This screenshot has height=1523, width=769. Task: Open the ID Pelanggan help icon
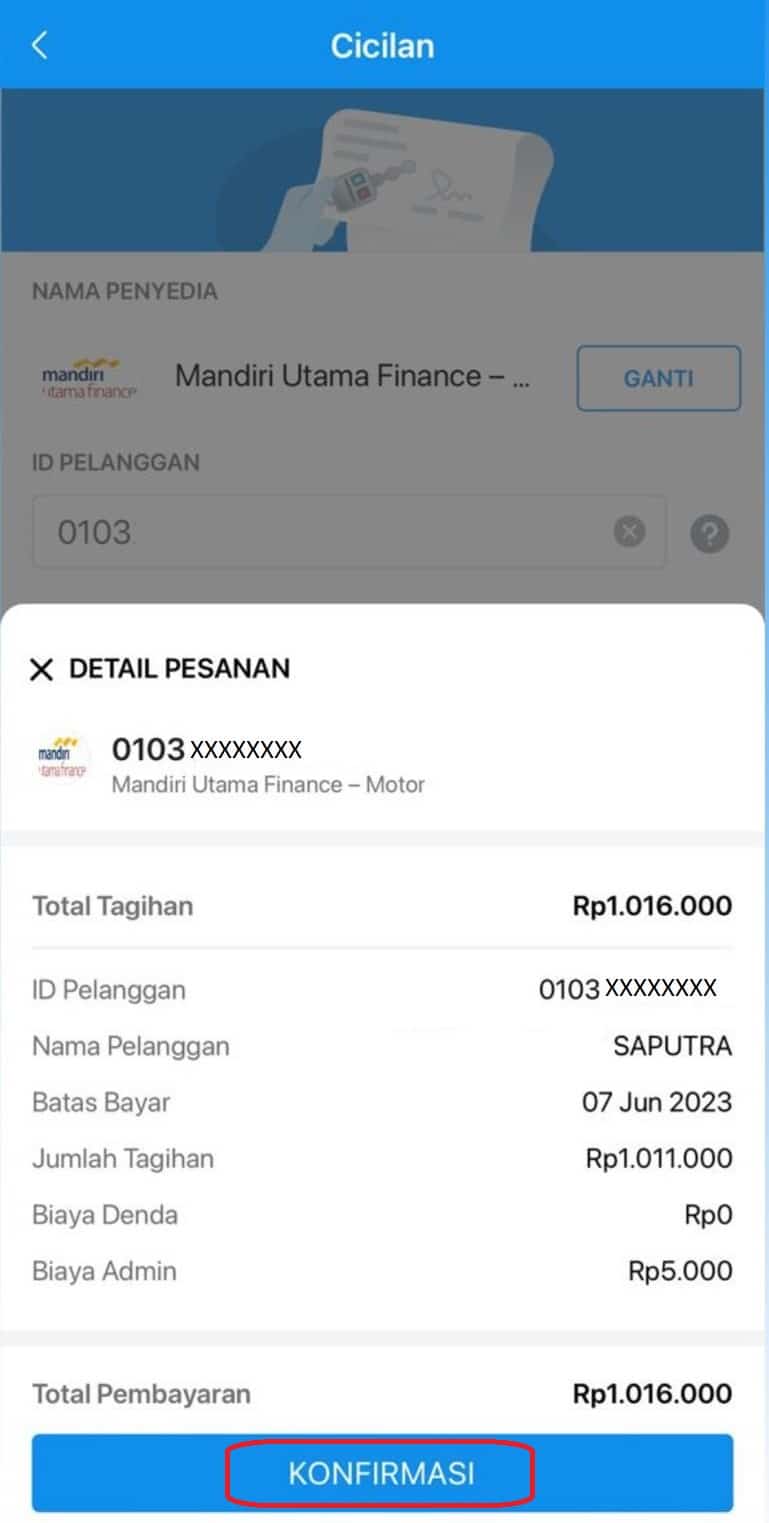tap(709, 534)
